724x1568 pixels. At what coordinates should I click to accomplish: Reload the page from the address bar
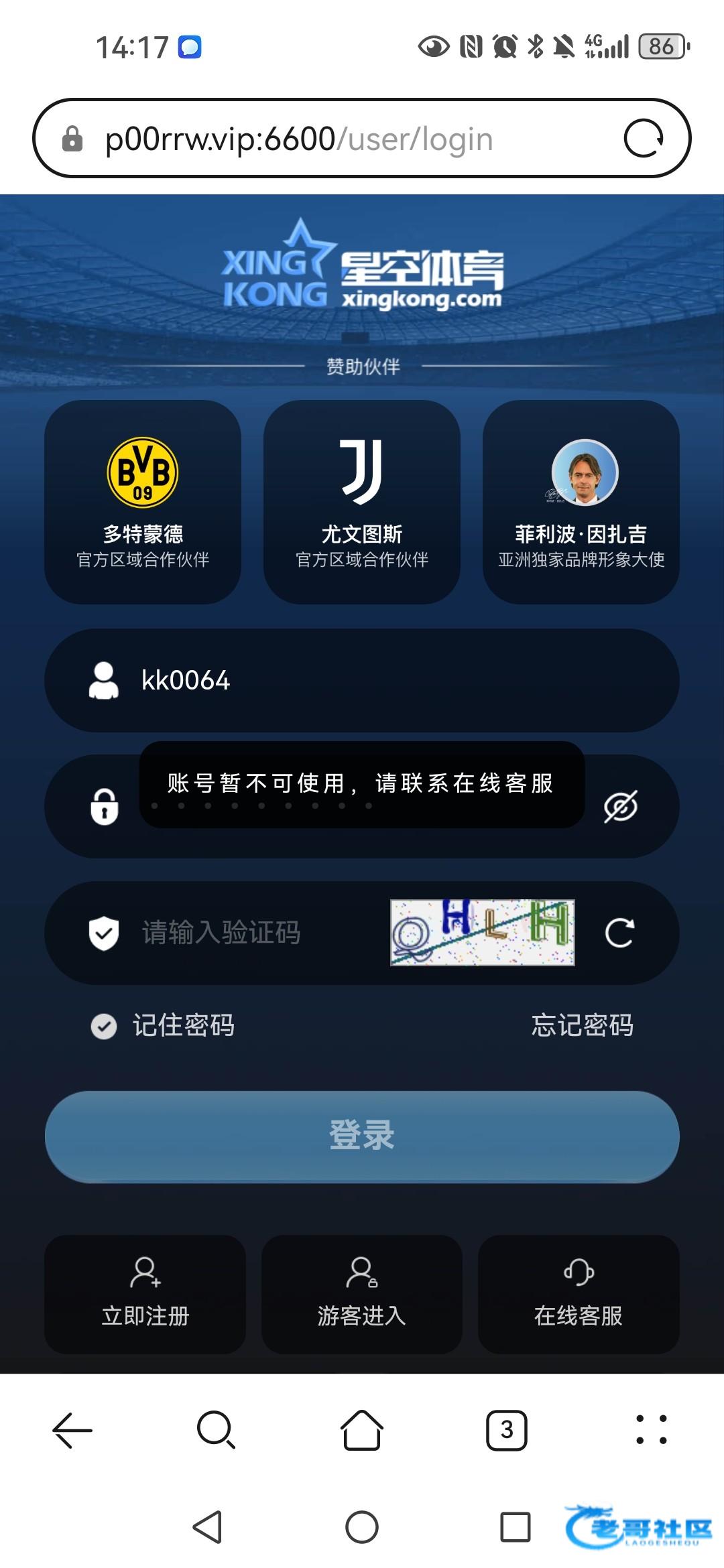pyautogui.click(x=643, y=139)
